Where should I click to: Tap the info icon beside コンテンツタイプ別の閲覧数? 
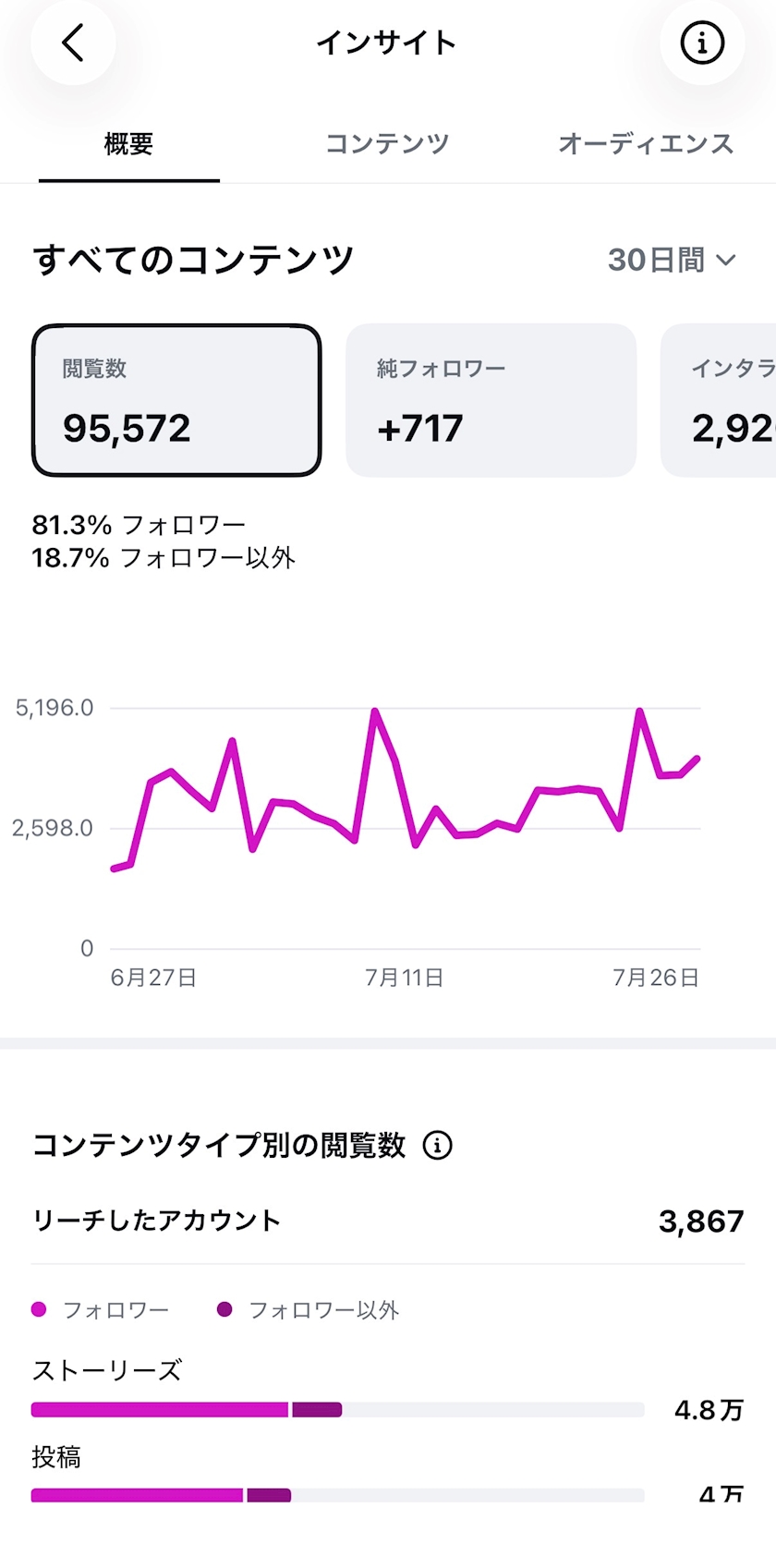[x=438, y=1146]
